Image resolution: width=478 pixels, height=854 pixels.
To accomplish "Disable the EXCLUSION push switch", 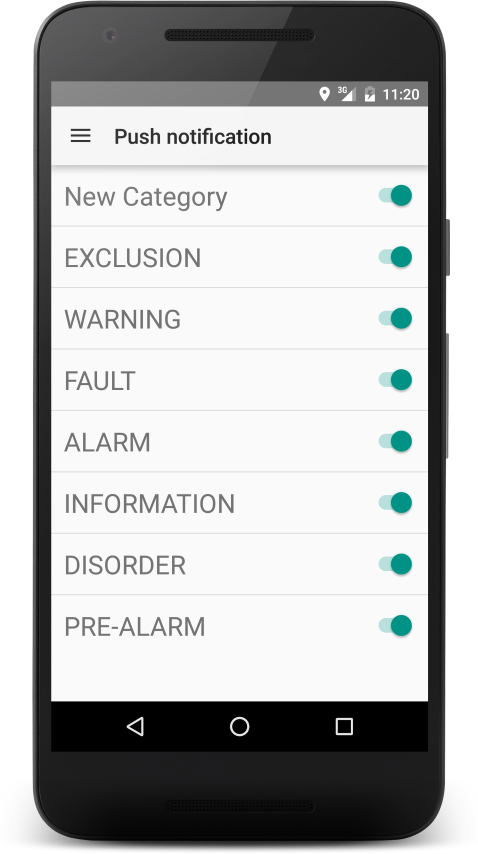I will pyautogui.click(x=395, y=257).
